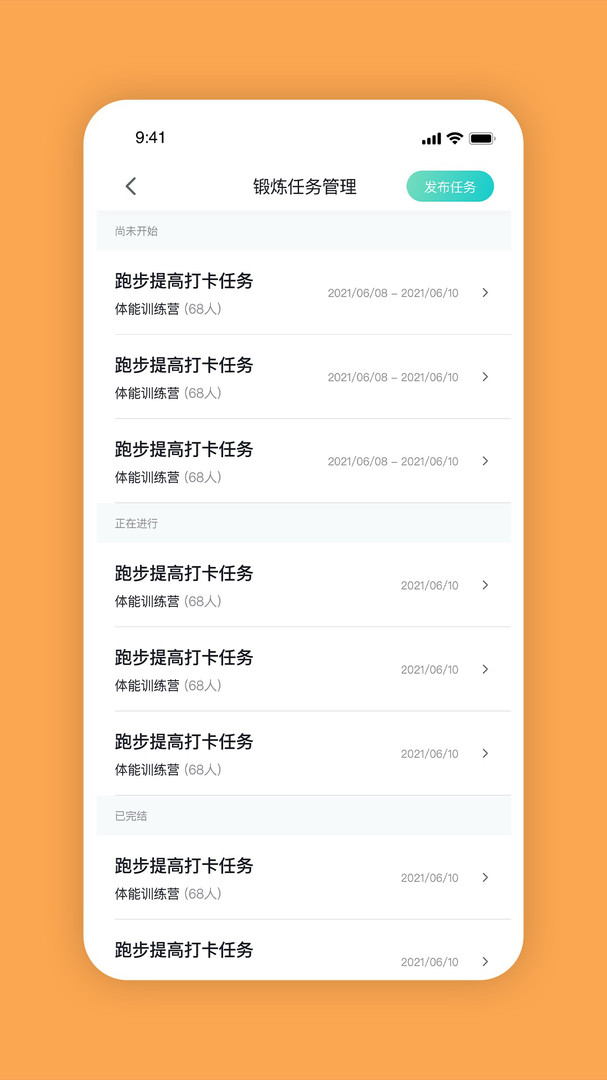The height and width of the screenshot is (1080, 607).
Task: Tap the 发布任务 button
Action: [x=450, y=187]
